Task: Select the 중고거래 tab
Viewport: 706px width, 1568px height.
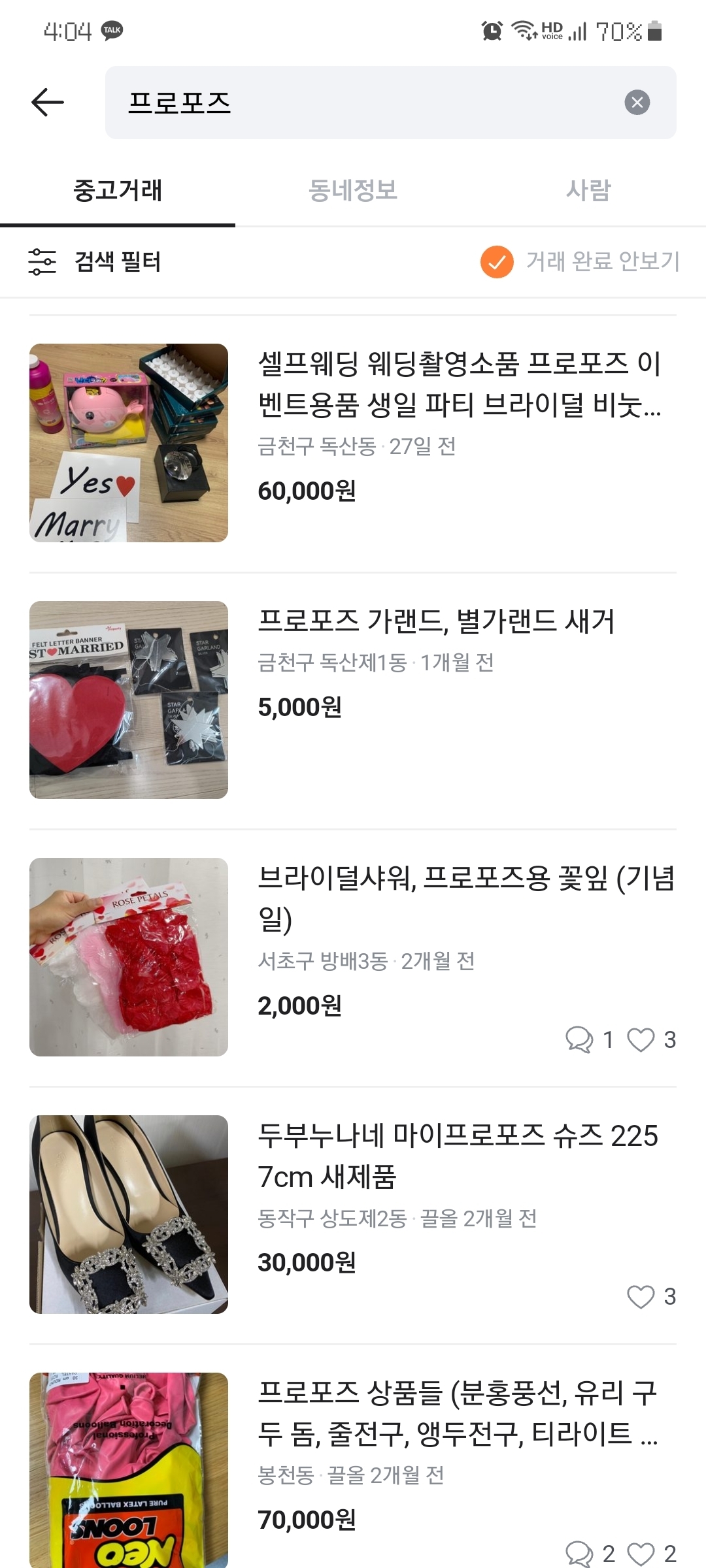Action: 118,190
